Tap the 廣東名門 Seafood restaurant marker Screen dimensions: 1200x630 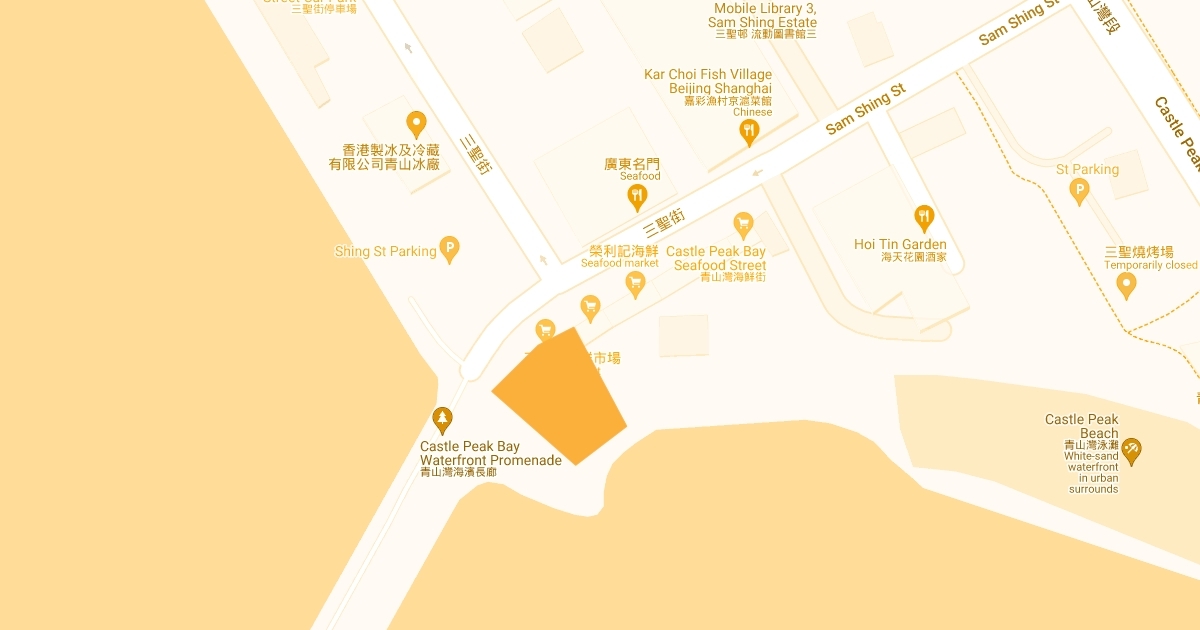point(637,198)
